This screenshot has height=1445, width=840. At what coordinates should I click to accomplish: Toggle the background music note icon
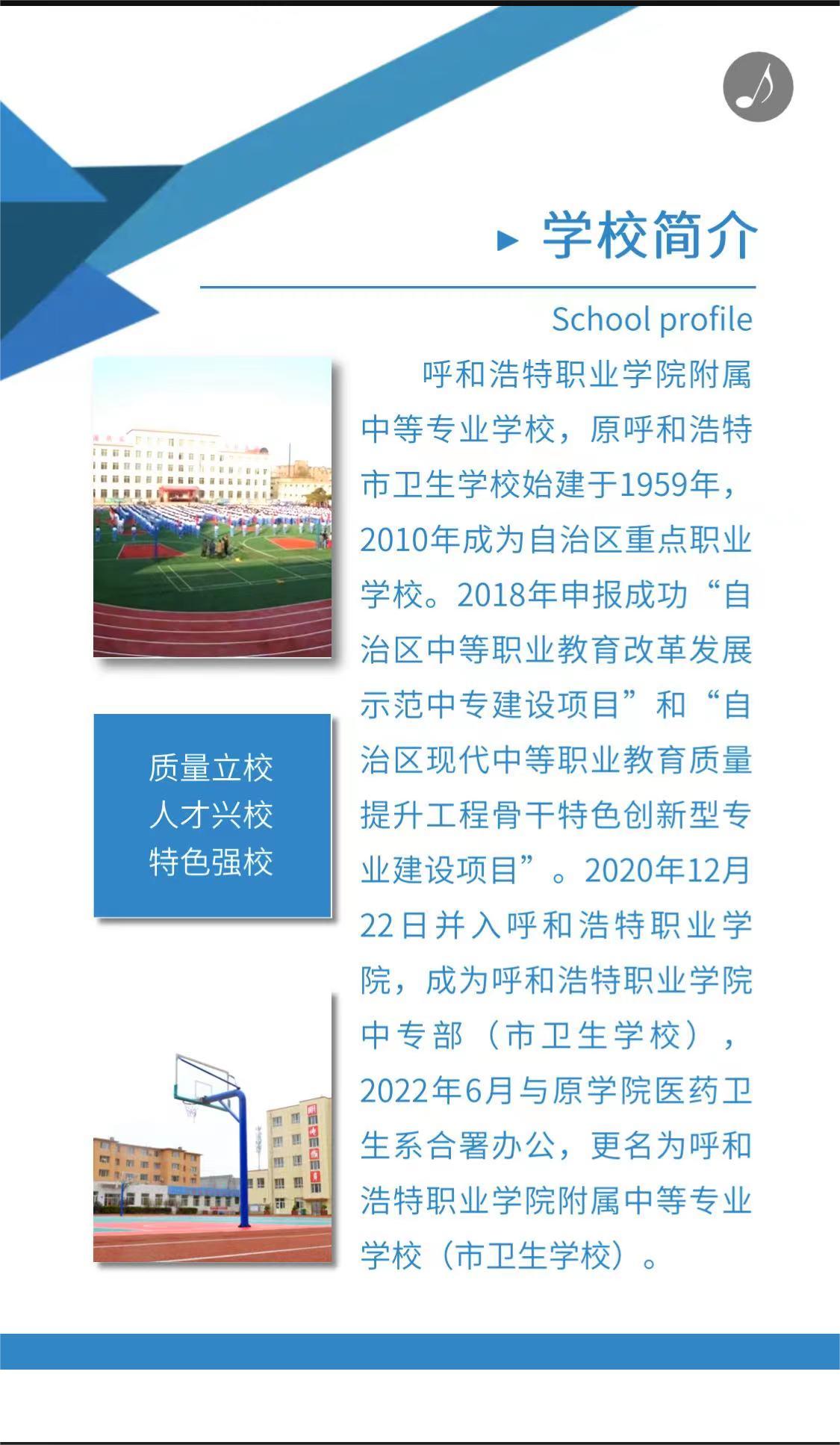757,87
